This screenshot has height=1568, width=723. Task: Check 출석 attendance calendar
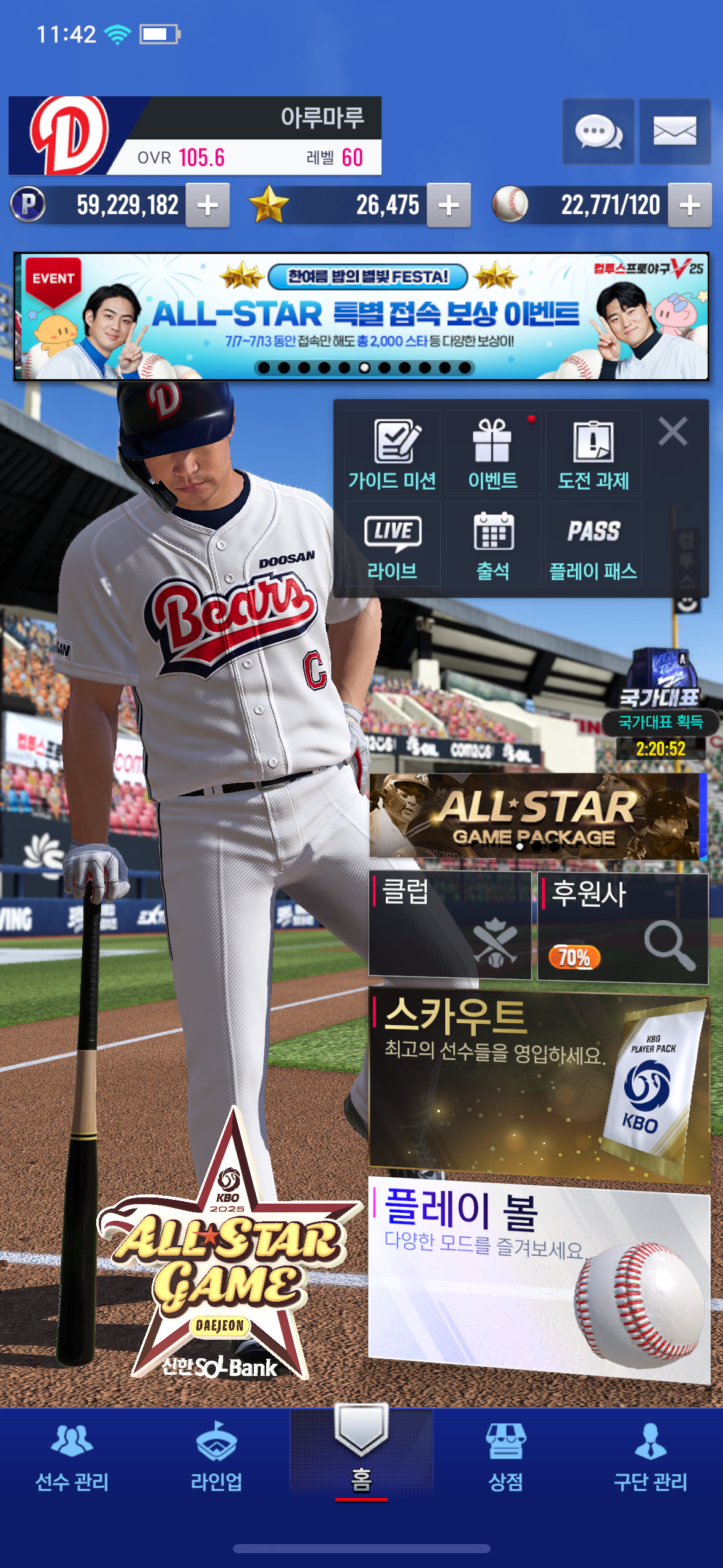pyautogui.click(x=493, y=544)
